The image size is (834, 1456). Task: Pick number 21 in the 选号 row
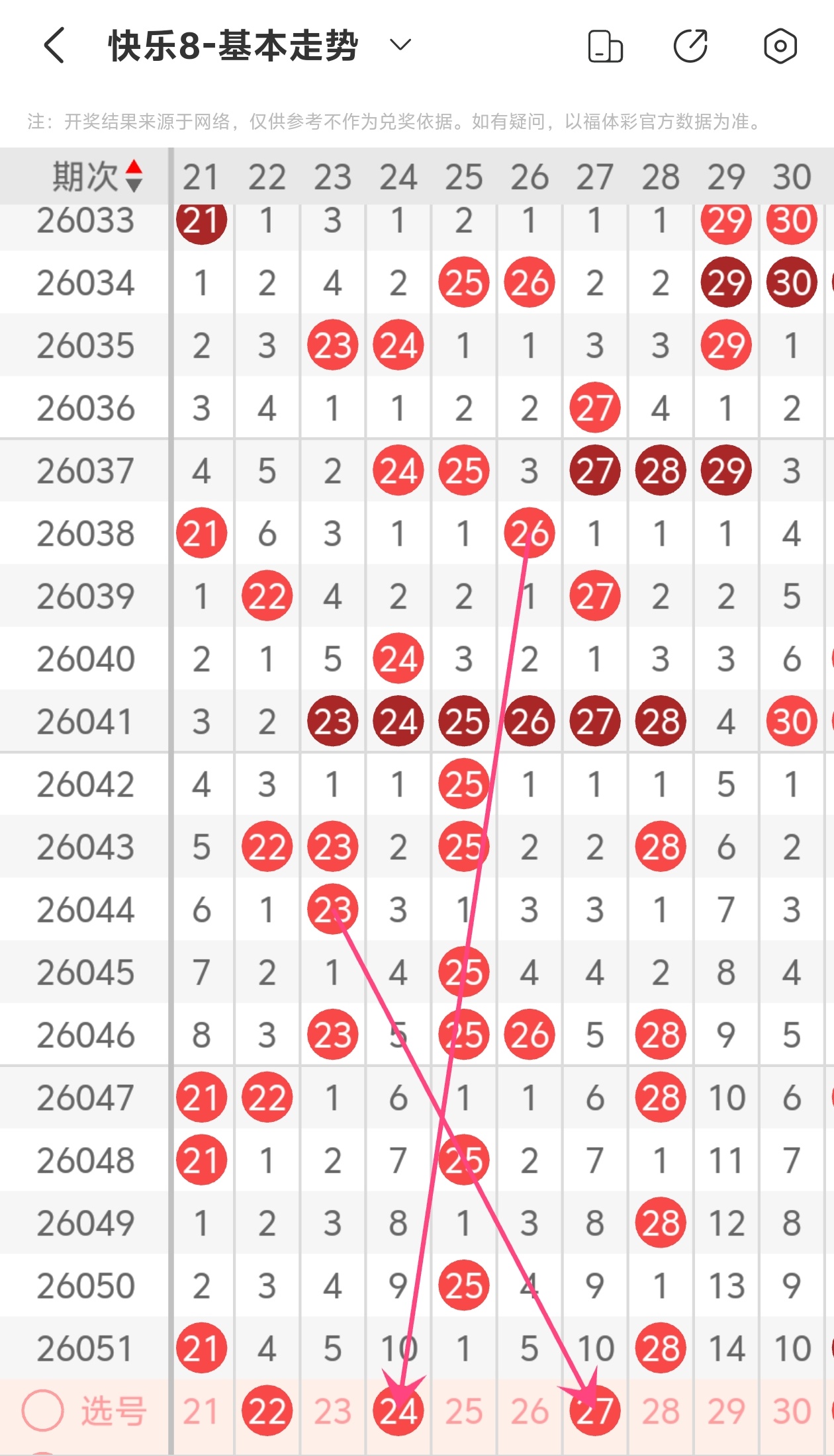(x=201, y=1412)
